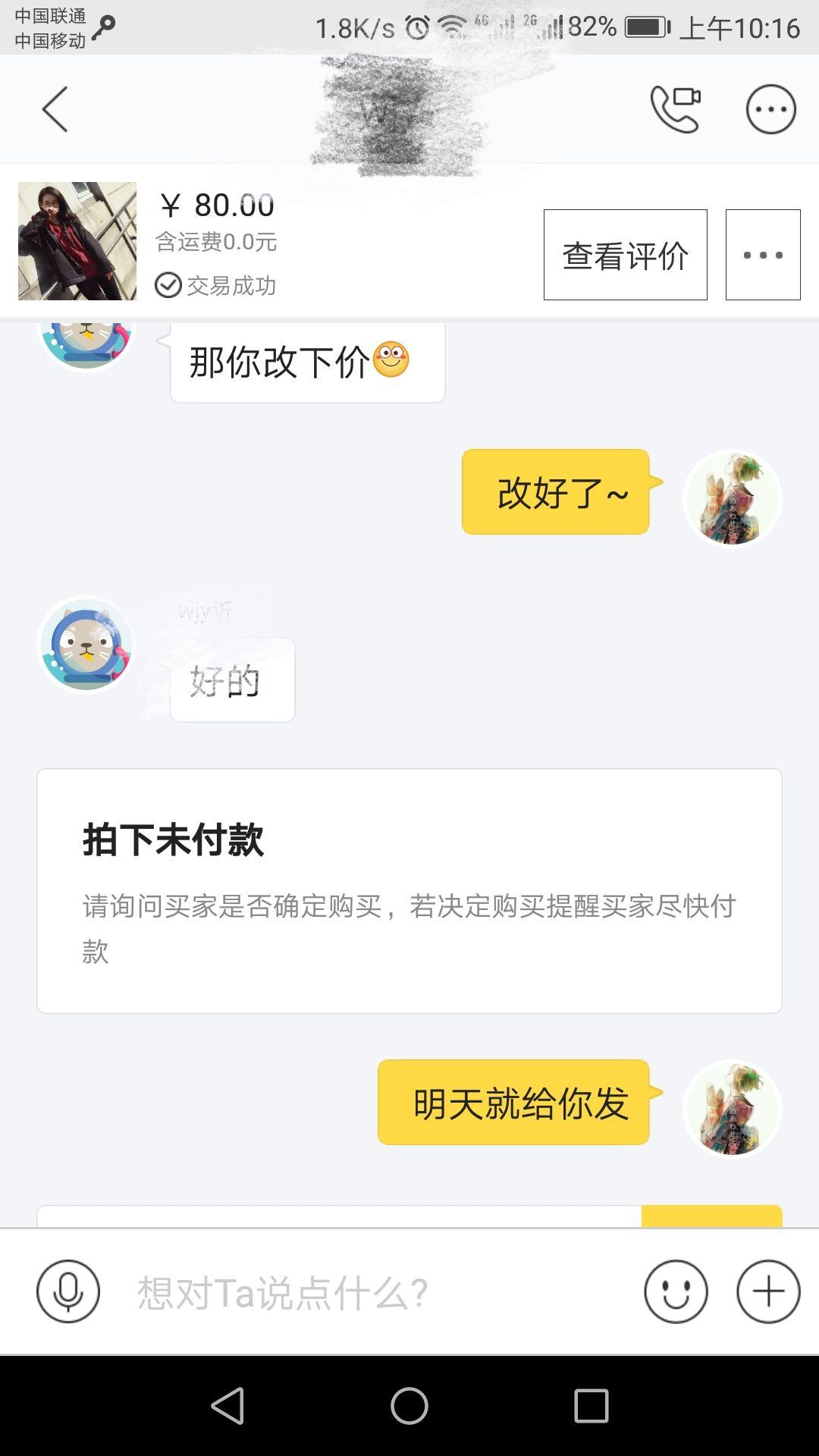Switch to voice message input
This screenshot has height=1456, width=819.
click(x=68, y=1291)
